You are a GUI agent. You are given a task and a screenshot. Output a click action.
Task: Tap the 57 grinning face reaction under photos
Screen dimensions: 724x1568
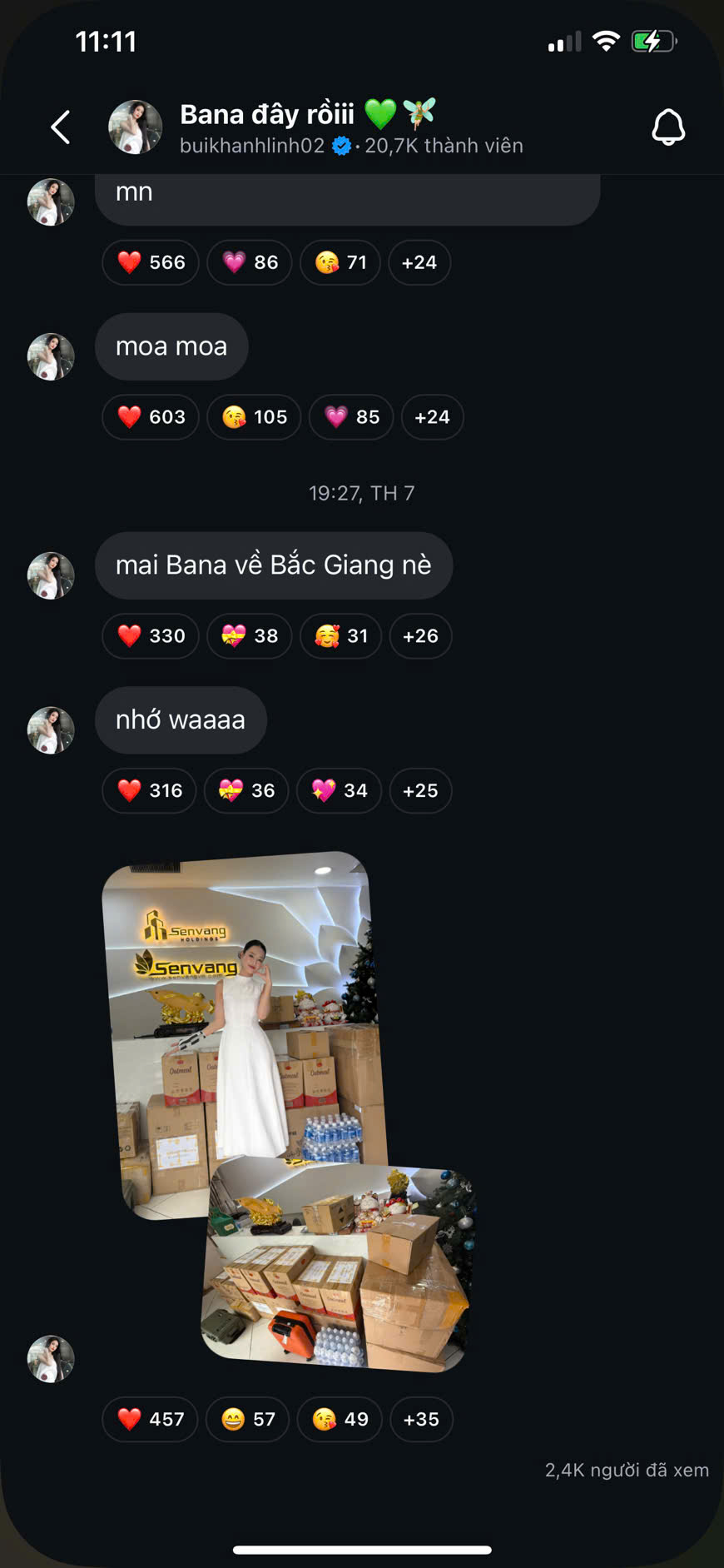[x=247, y=1420]
